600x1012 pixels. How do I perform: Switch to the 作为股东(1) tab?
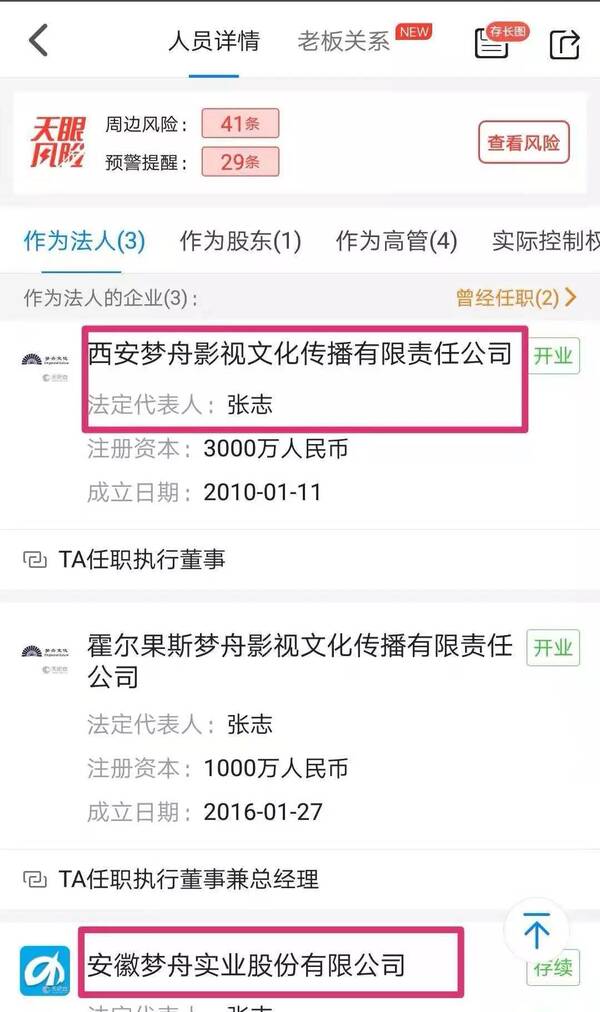pyautogui.click(x=240, y=241)
